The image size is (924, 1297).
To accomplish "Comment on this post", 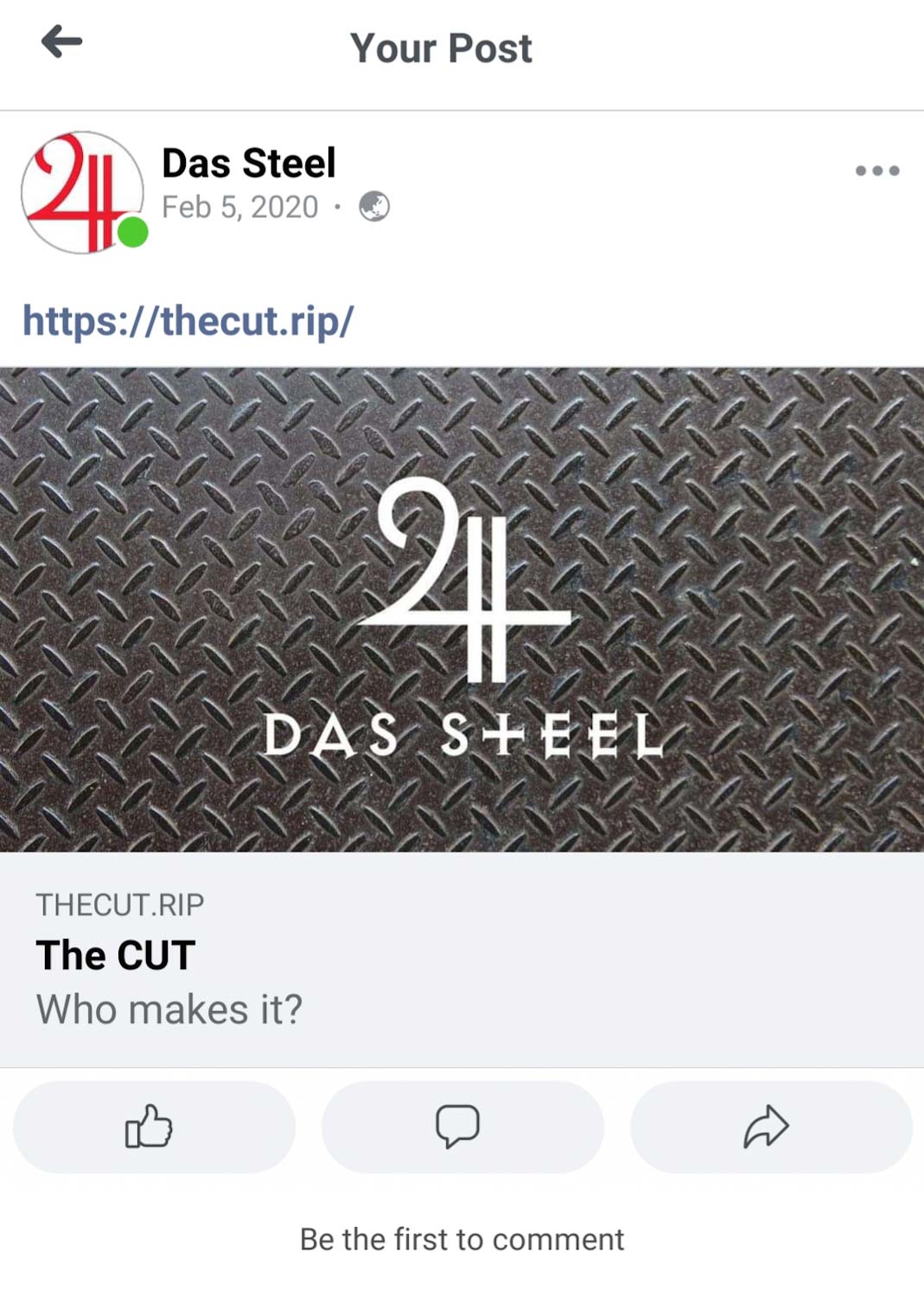I will pos(462,1127).
